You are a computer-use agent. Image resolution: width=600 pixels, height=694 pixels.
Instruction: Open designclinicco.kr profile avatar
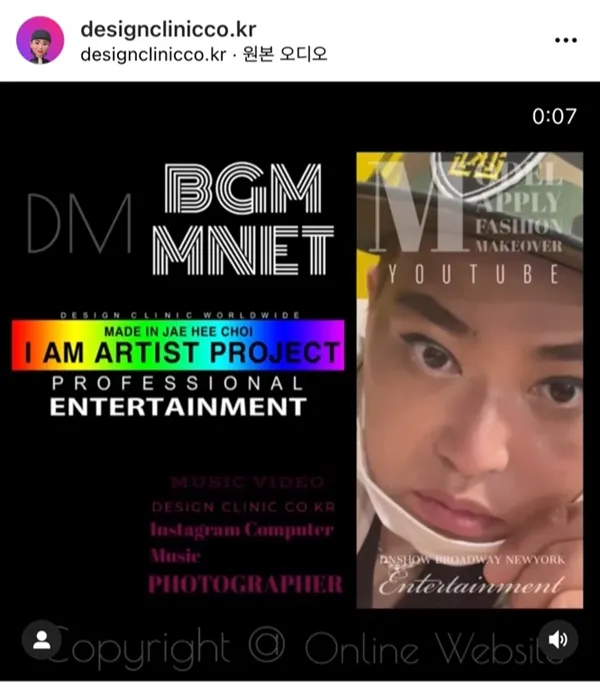pyautogui.click(x=40, y=40)
